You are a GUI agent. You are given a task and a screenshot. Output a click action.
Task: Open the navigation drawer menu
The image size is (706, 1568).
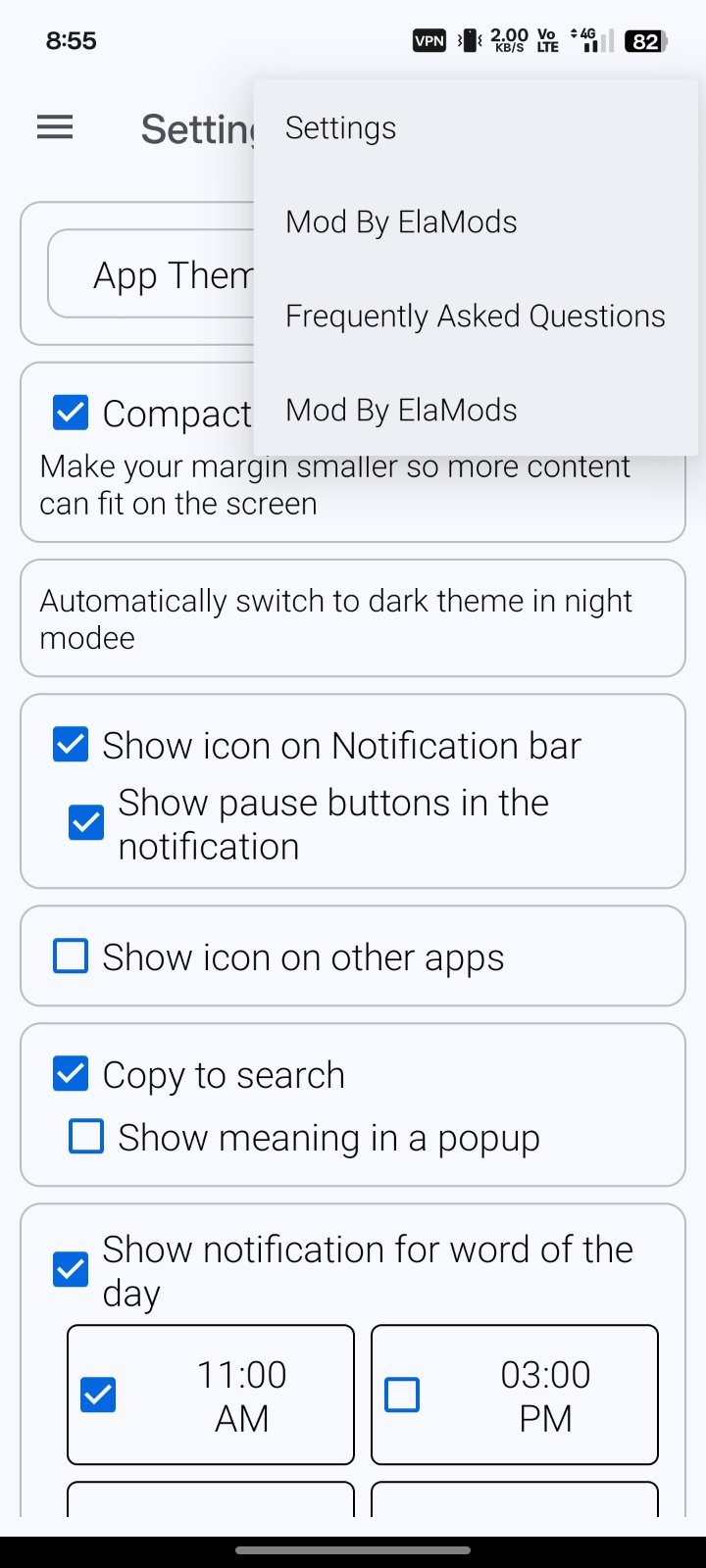point(55,127)
